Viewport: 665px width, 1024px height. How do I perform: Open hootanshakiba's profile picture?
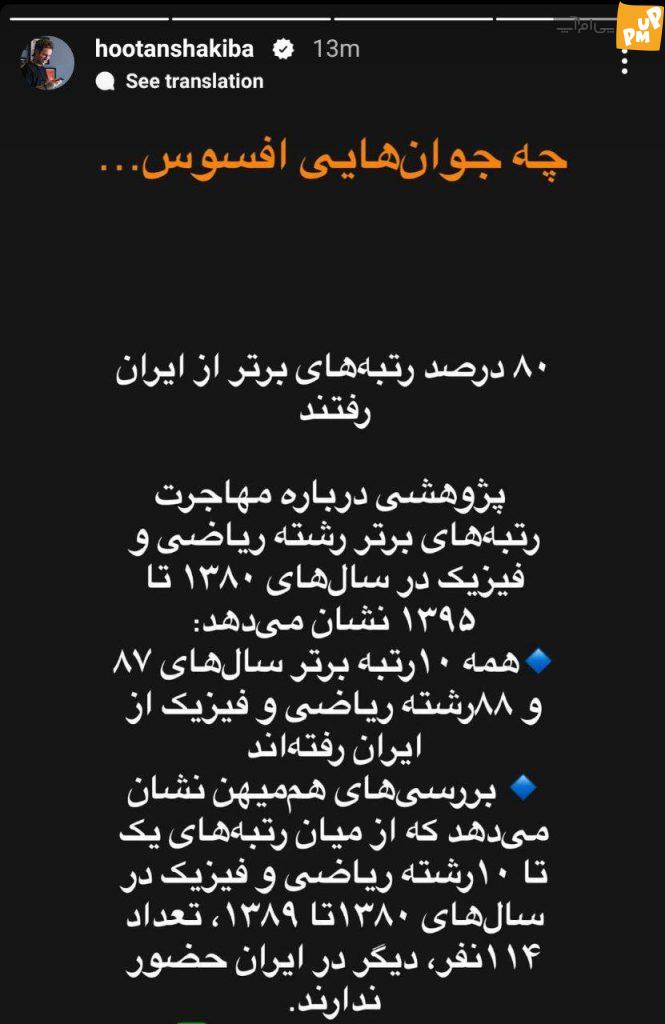[x=47, y=64]
